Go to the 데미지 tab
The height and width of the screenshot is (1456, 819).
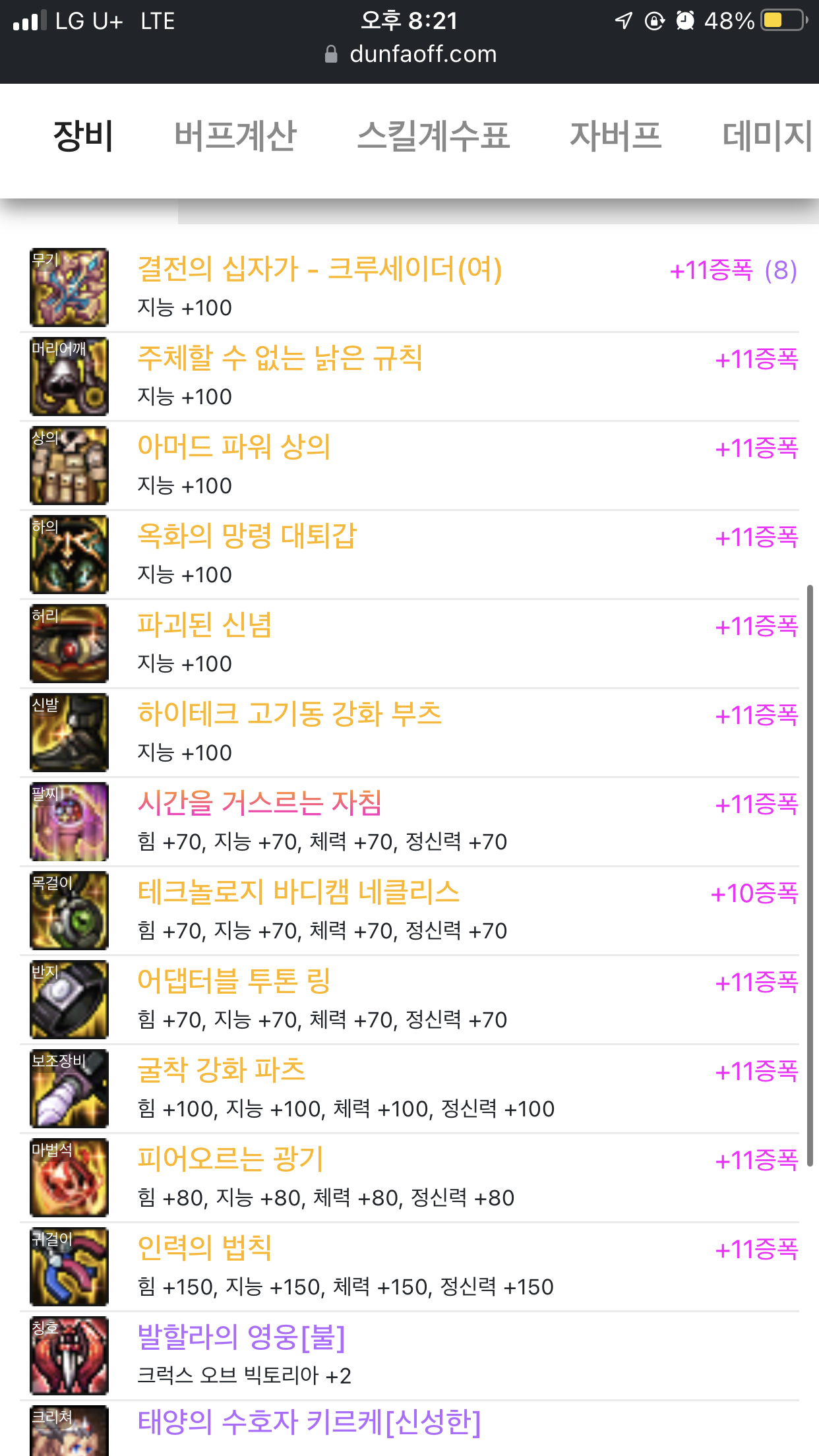(768, 136)
